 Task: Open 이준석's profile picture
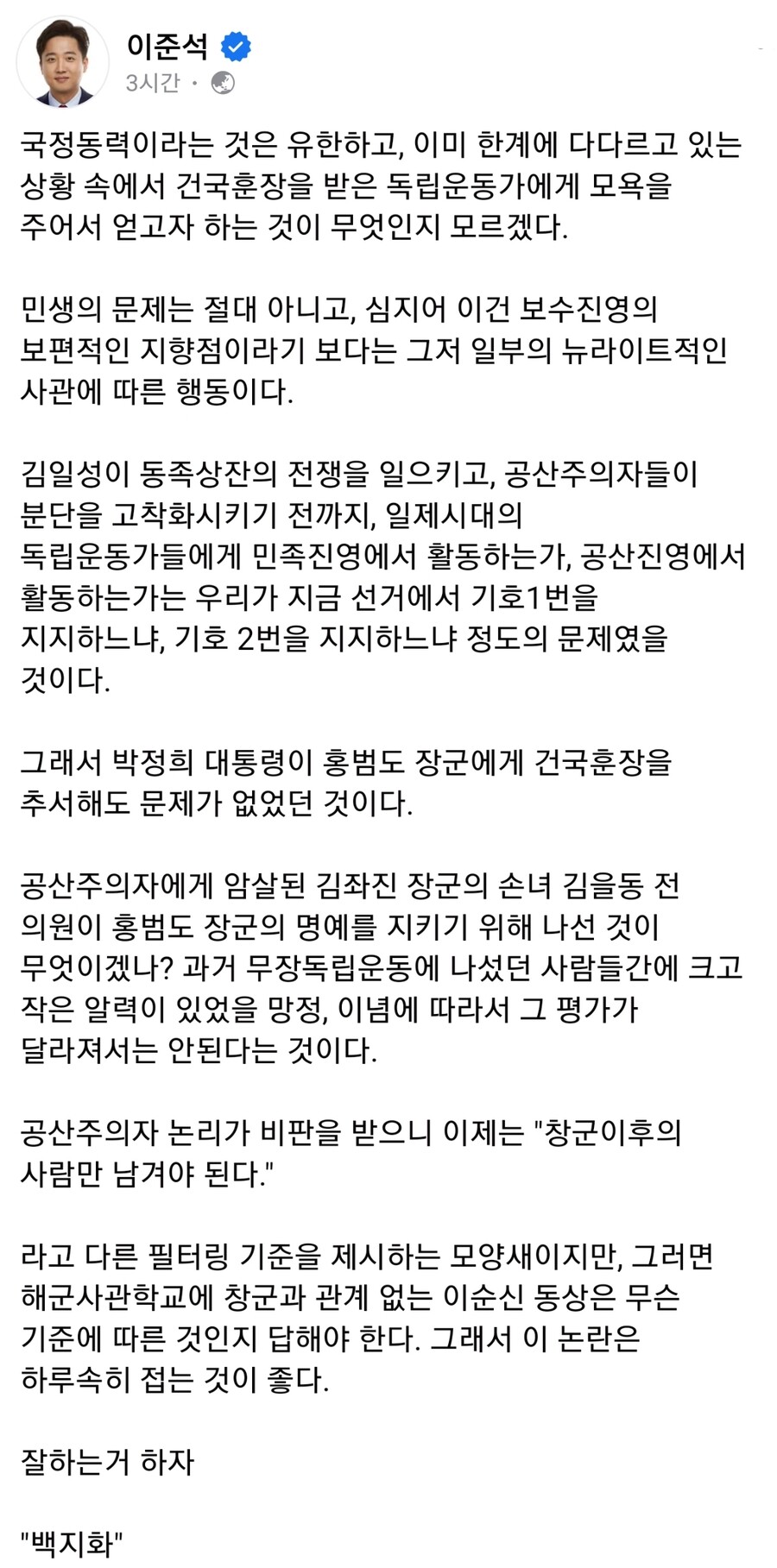tap(63, 61)
